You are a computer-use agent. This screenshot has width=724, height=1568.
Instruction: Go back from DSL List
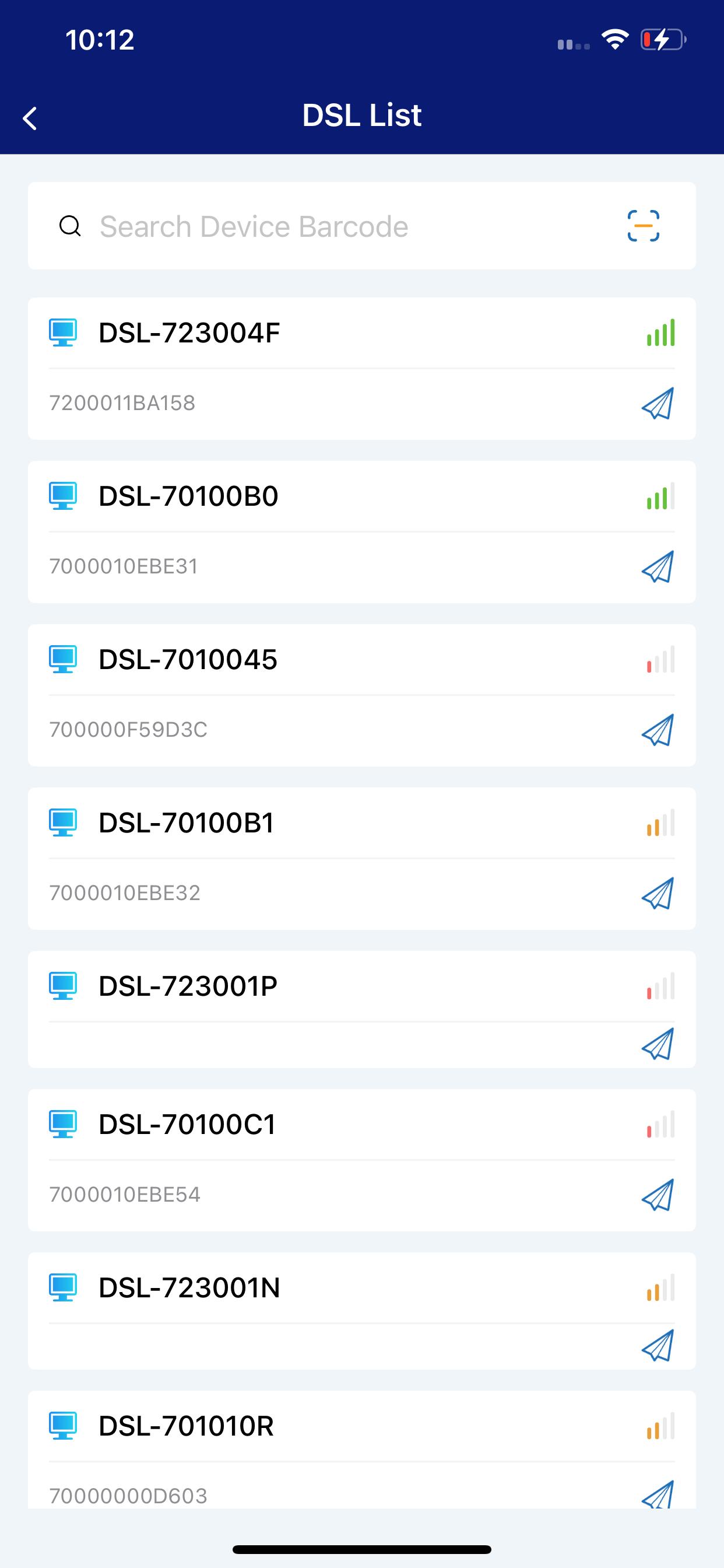point(30,118)
